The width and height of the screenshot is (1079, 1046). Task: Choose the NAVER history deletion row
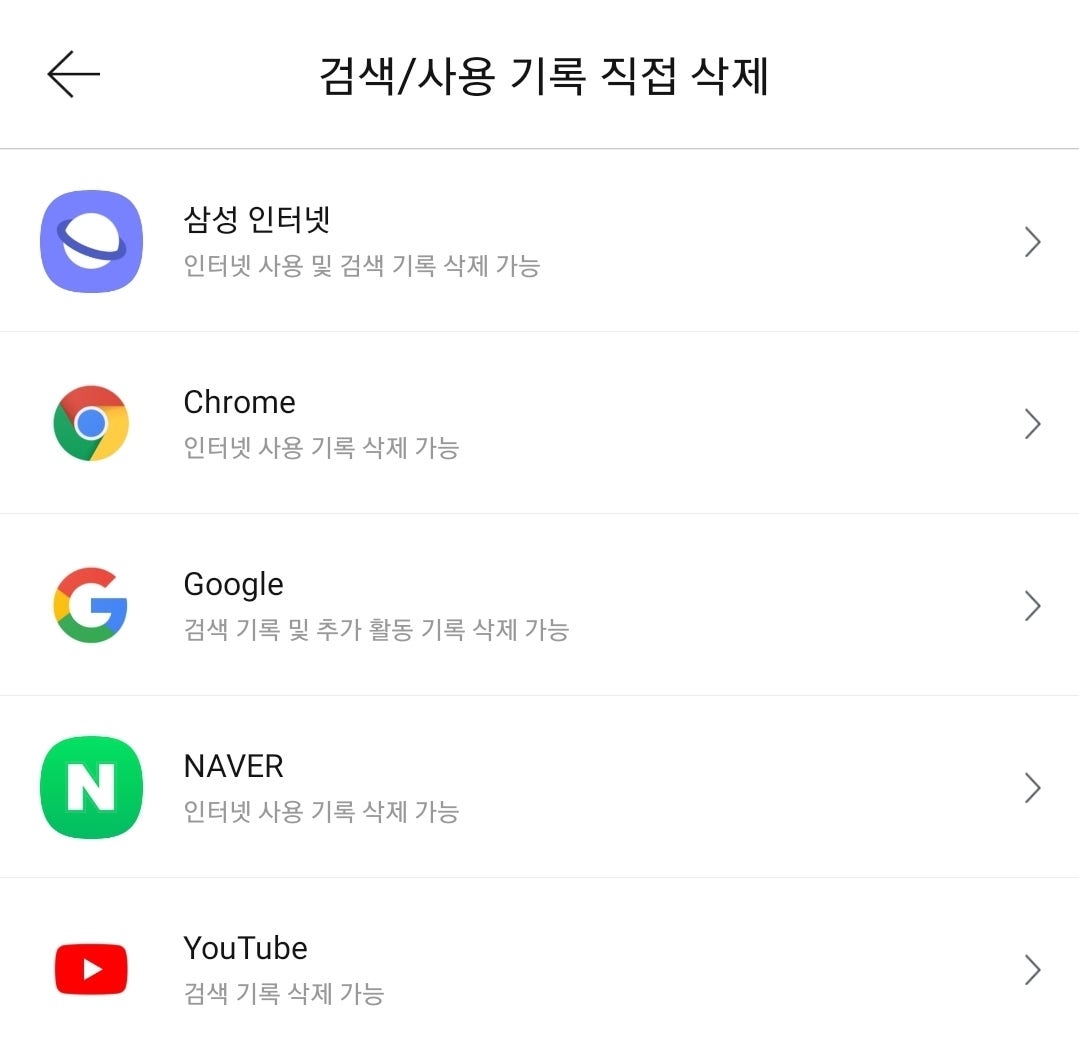[x=540, y=788]
